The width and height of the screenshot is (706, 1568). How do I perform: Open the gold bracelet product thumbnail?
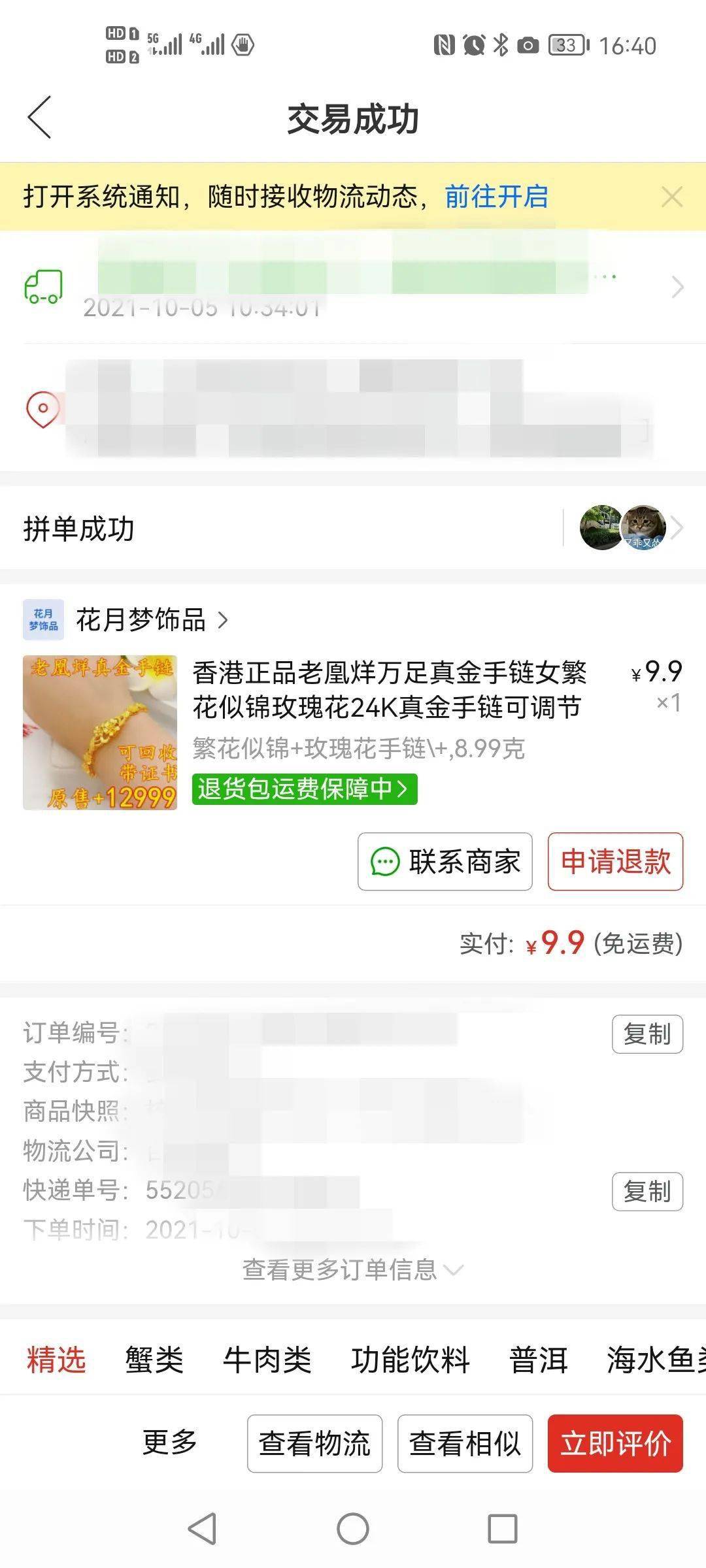[x=100, y=732]
